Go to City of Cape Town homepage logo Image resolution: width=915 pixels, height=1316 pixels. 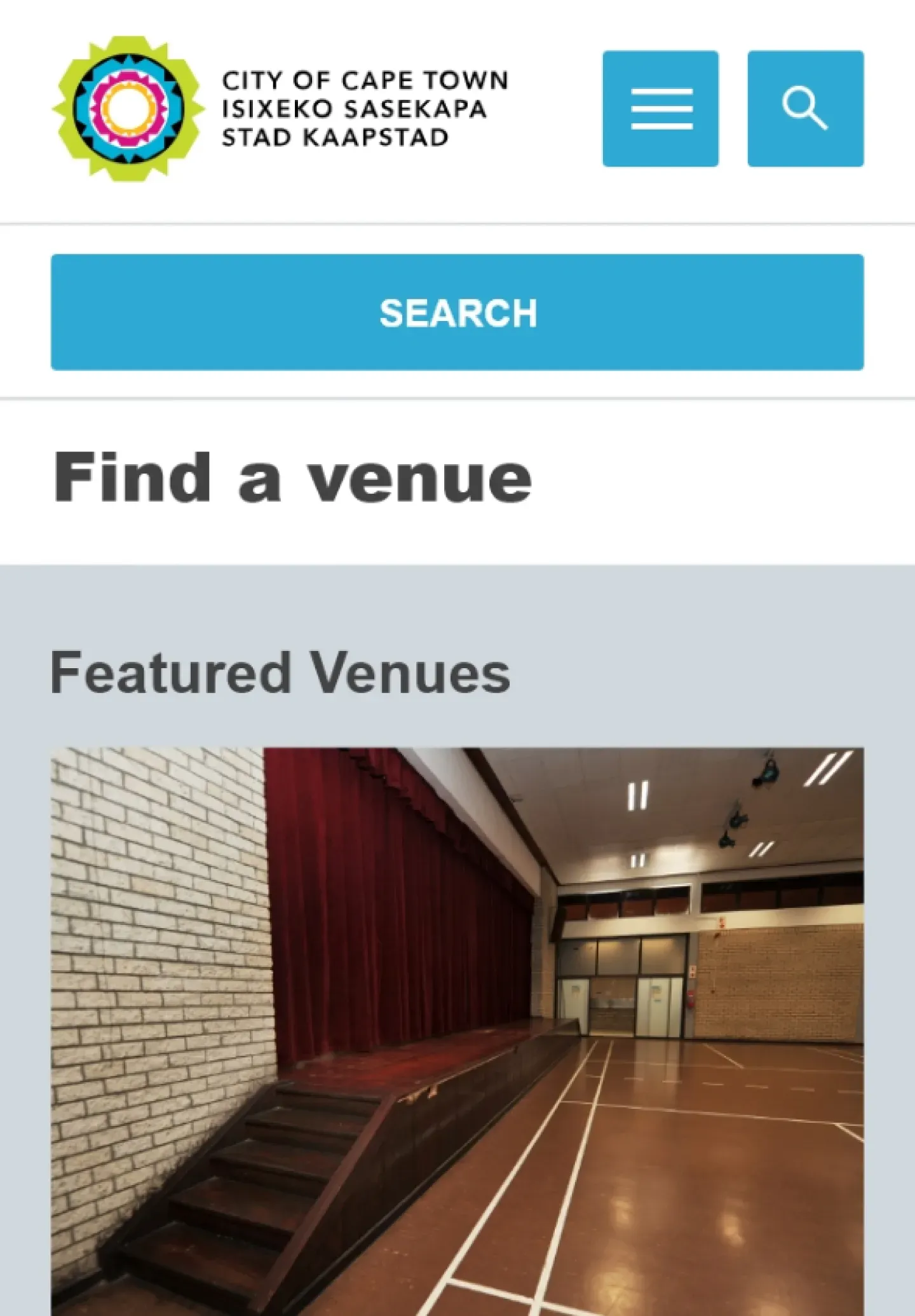280,109
